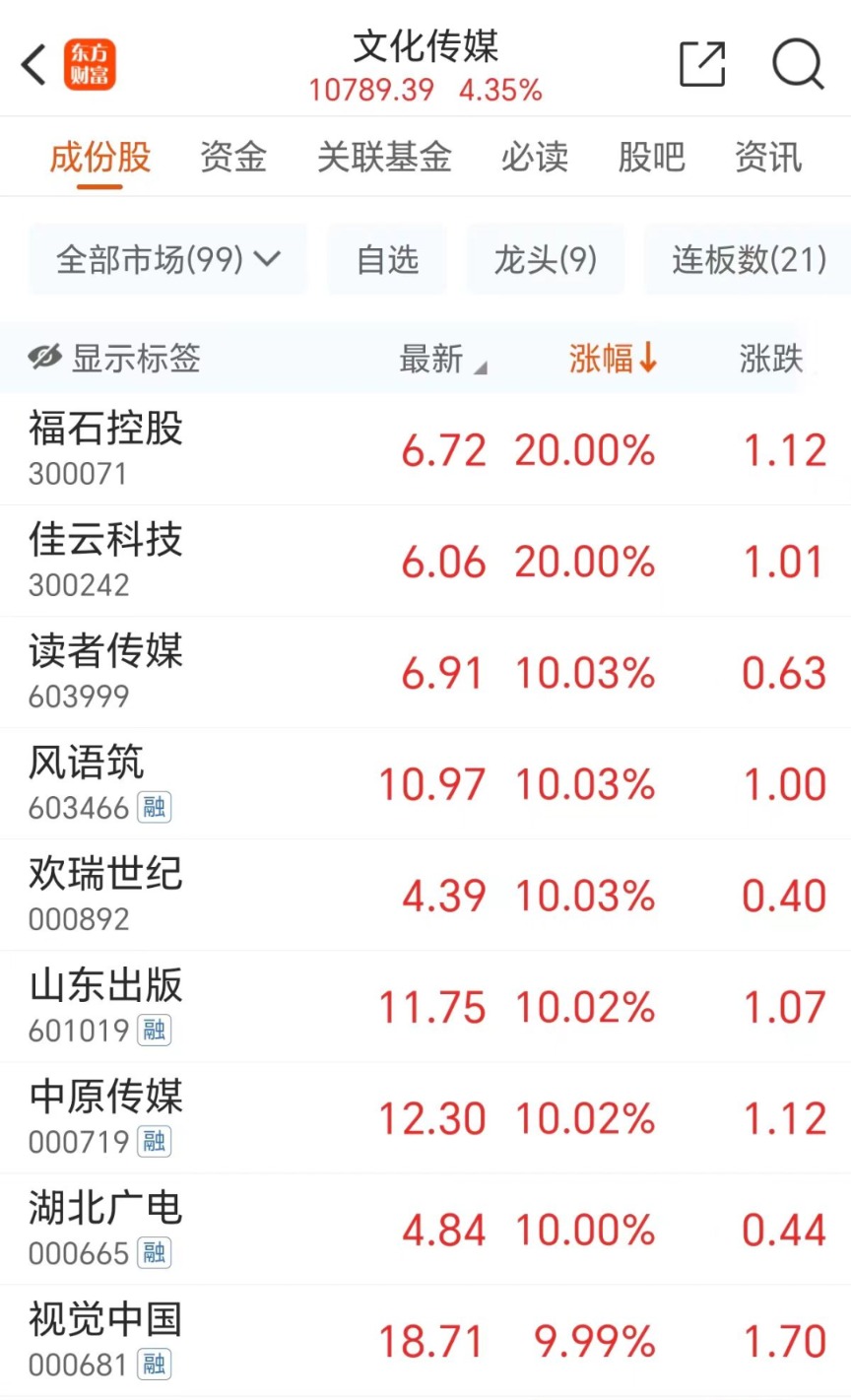This screenshot has width=851, height=1400.
Task: Switch to the 资讯 tab
Action: coord(768,157)
